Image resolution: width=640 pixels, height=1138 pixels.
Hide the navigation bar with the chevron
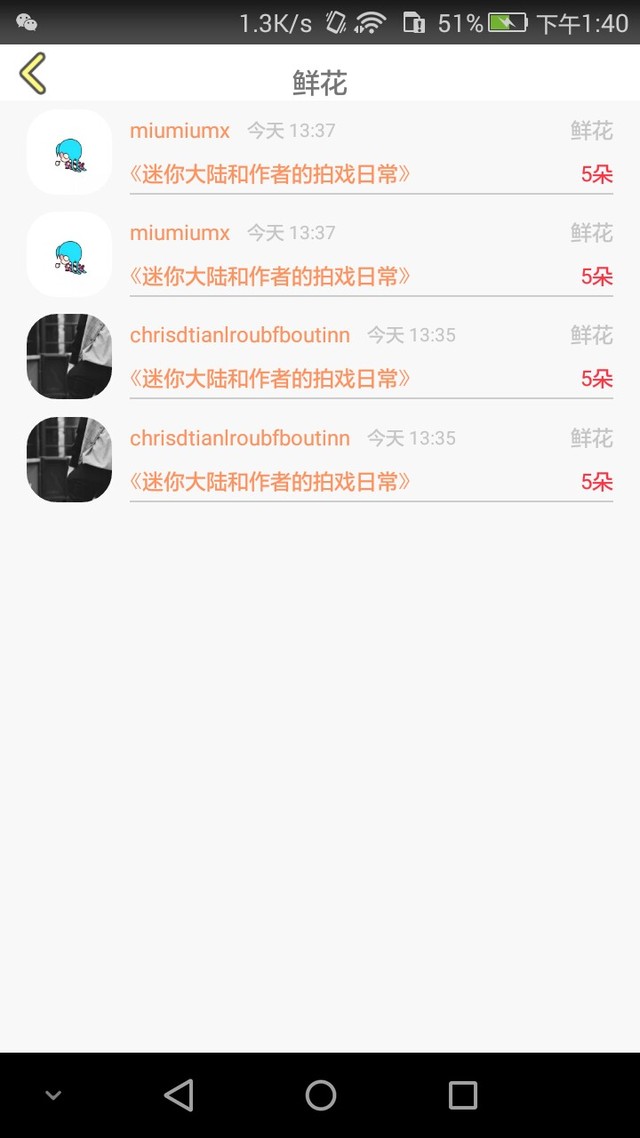[54, 1096]
